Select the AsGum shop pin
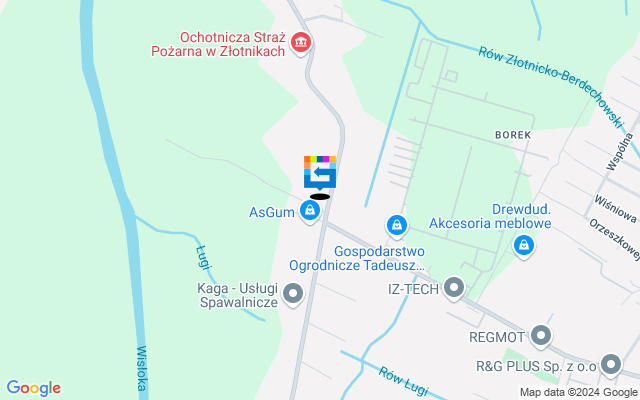The image size is (640, 400). click(x=310, y=212)
